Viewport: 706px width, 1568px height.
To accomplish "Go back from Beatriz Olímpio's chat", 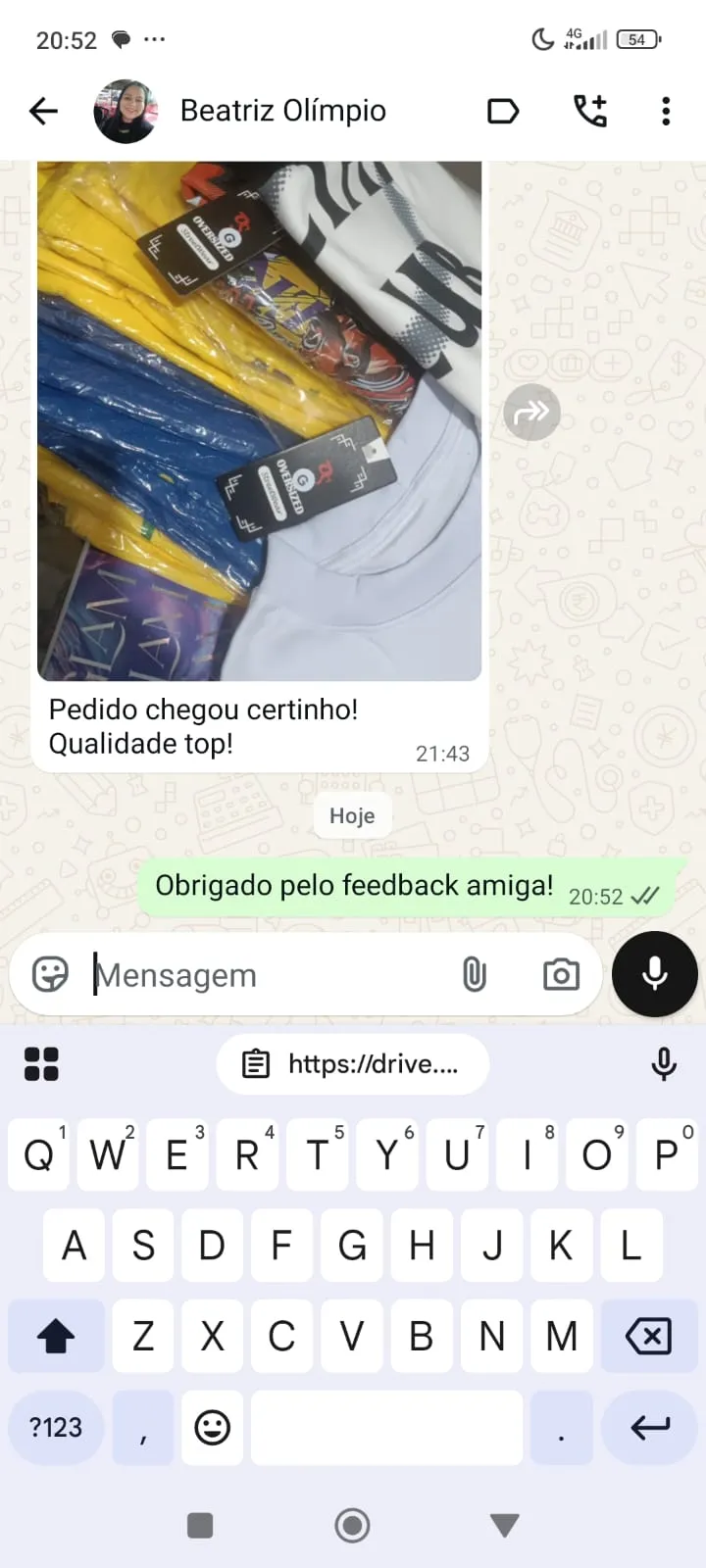I will pyautogui.click(x=43, y=111).
